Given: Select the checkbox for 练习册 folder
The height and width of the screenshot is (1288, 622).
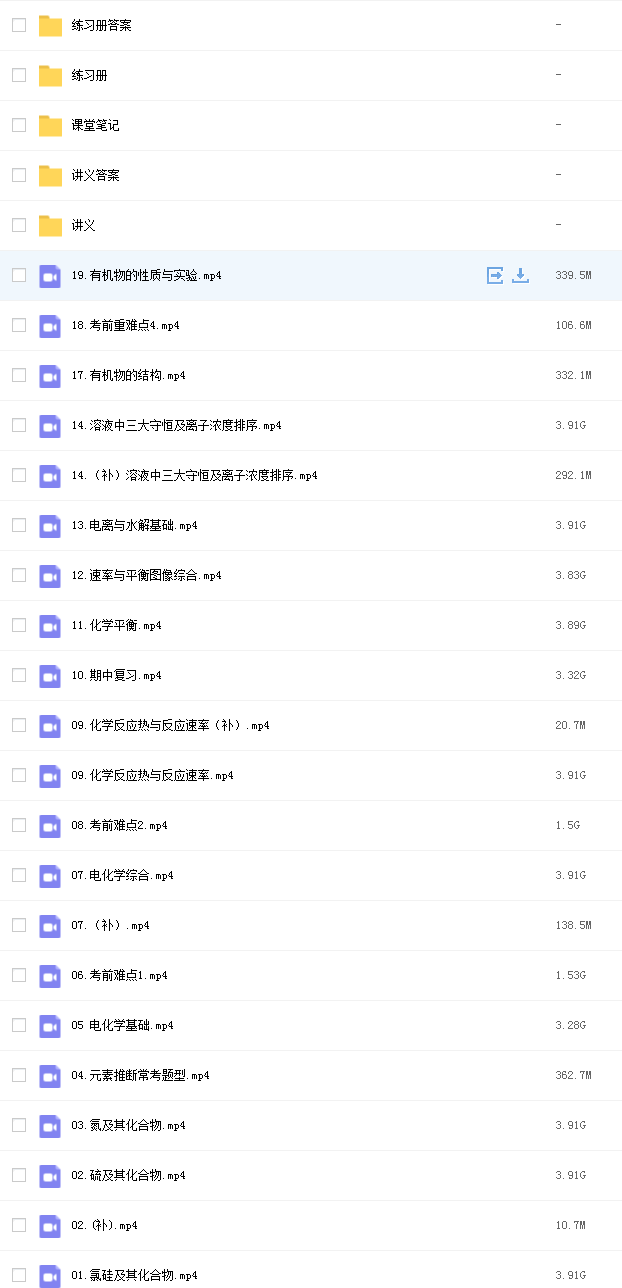Looking at the screenshot, I should coord(19,75).
